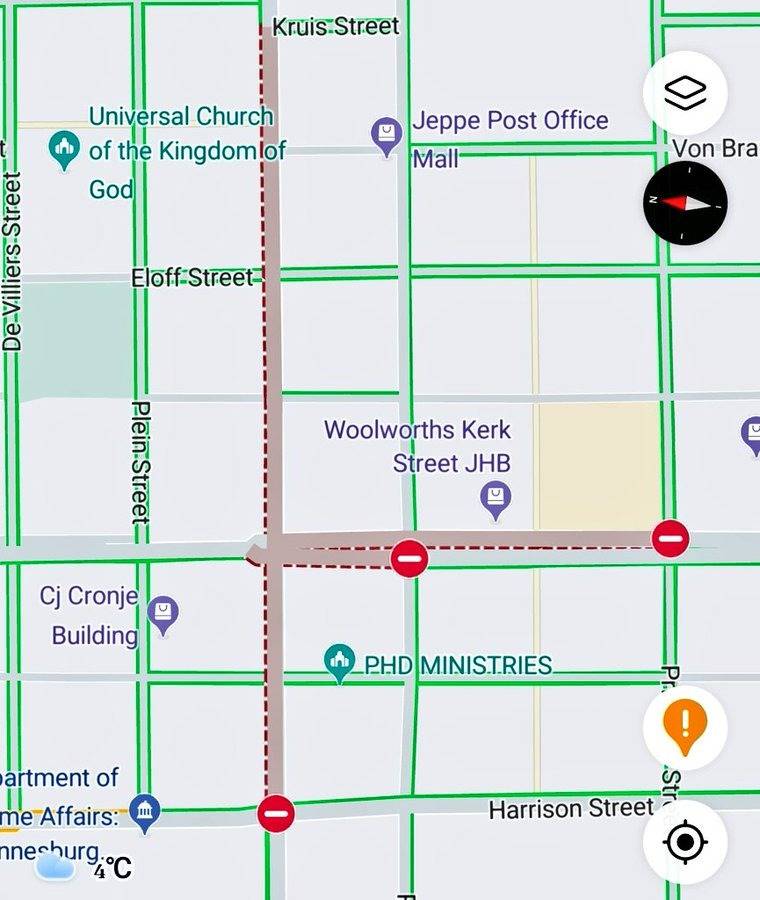This screenshot has width=760, height=900.
Task: Open the Cj Cronje Building marker
Action: [162, 613]
